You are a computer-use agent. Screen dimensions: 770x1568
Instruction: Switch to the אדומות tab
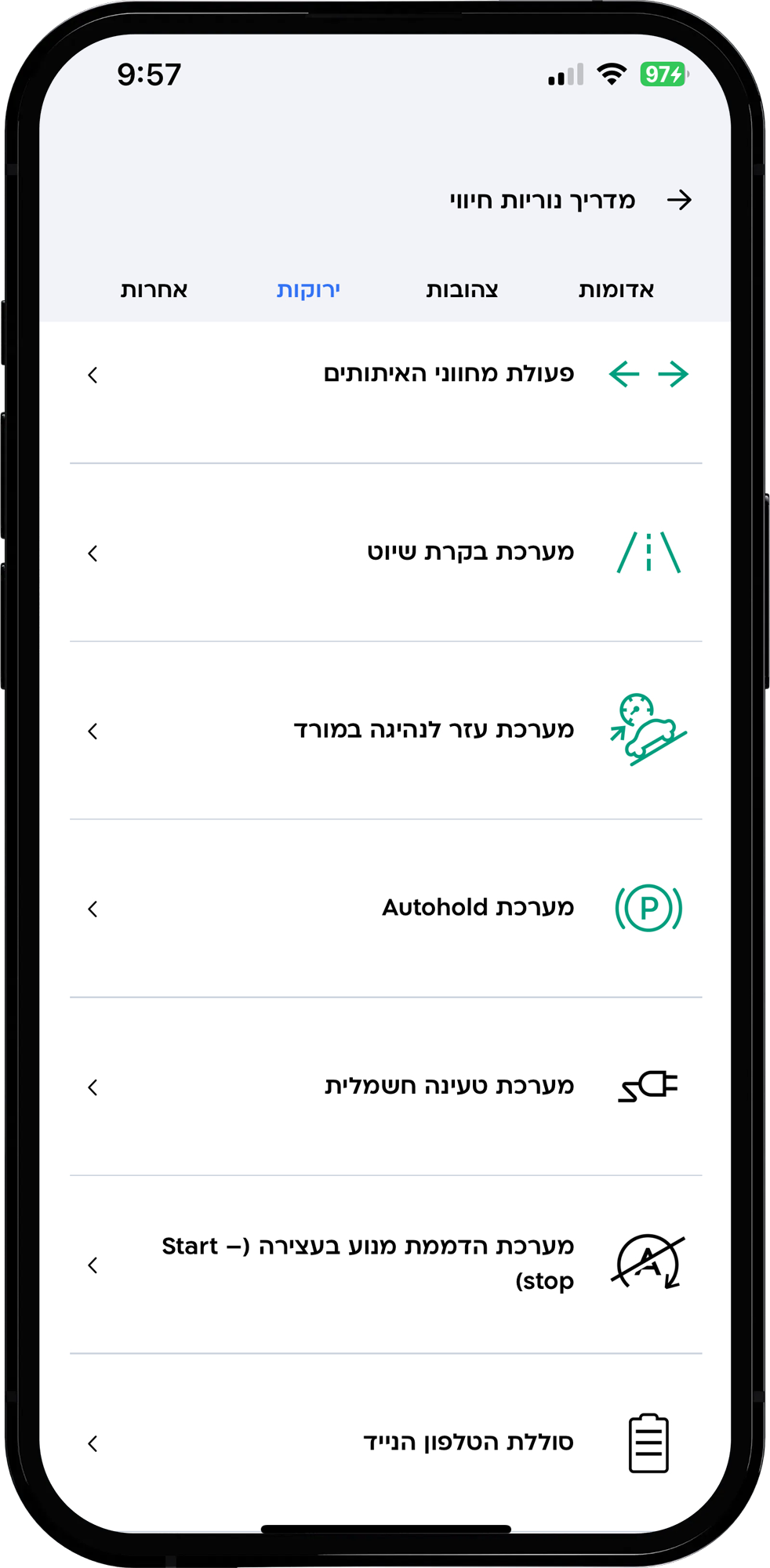pos(616,290)
